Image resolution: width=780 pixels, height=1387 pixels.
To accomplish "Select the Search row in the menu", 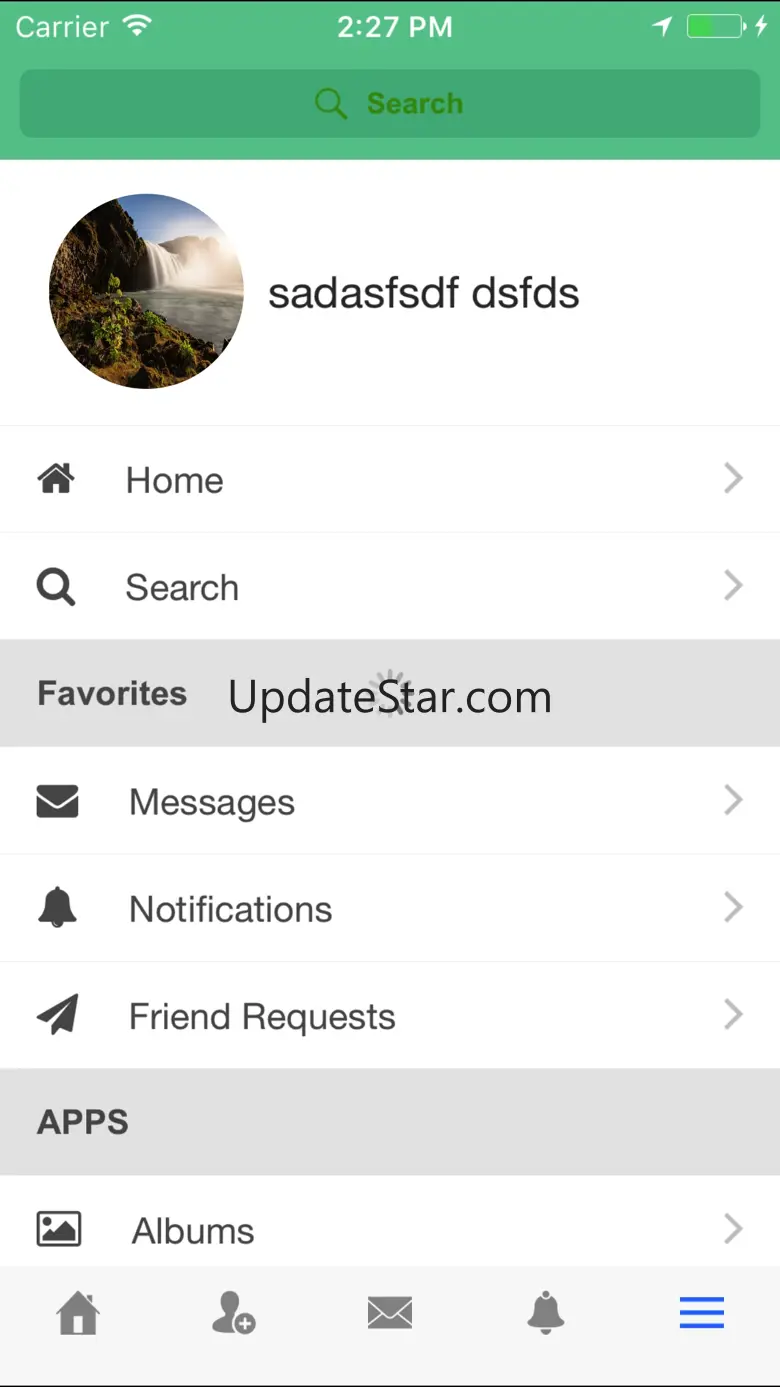I will coord(390,586).
